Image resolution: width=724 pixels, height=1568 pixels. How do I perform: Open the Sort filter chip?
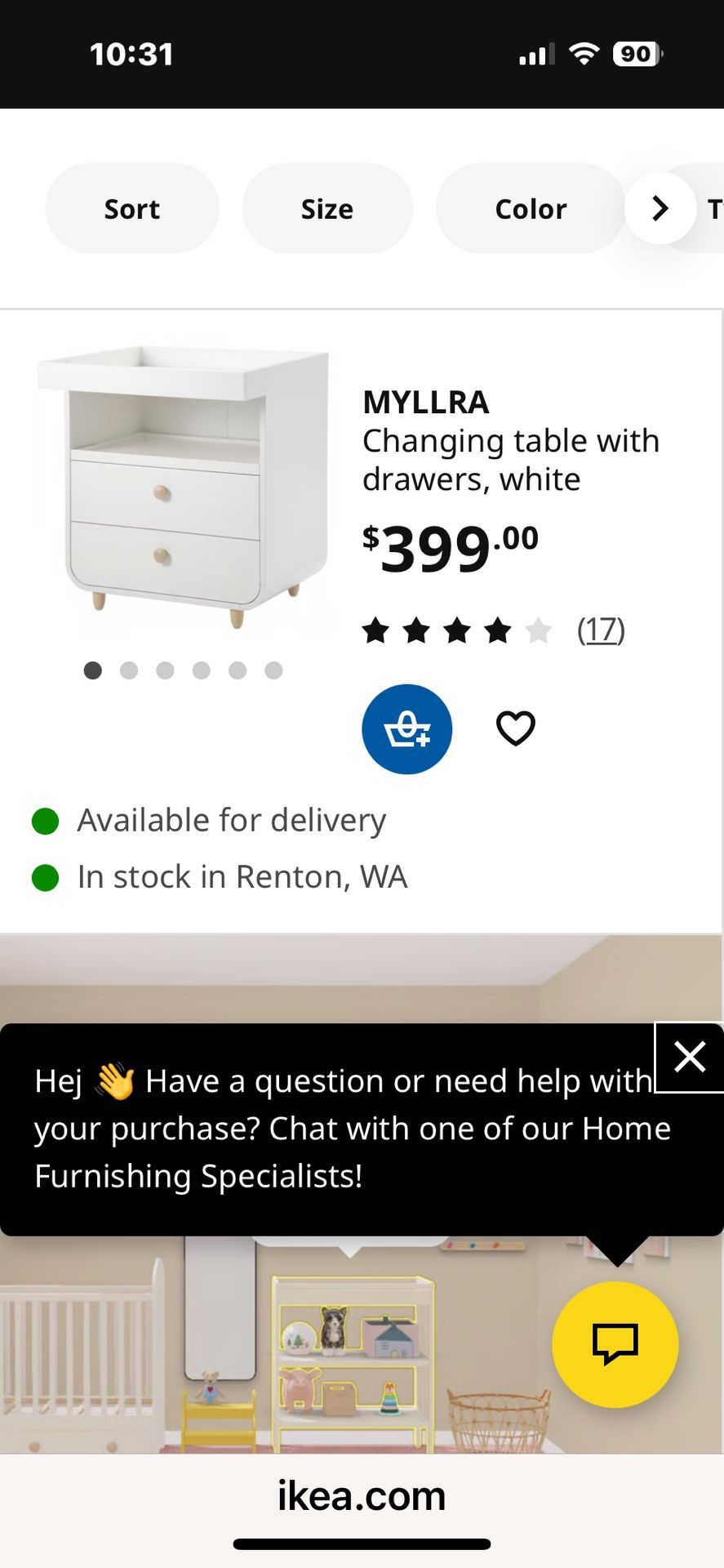point(131,209)
